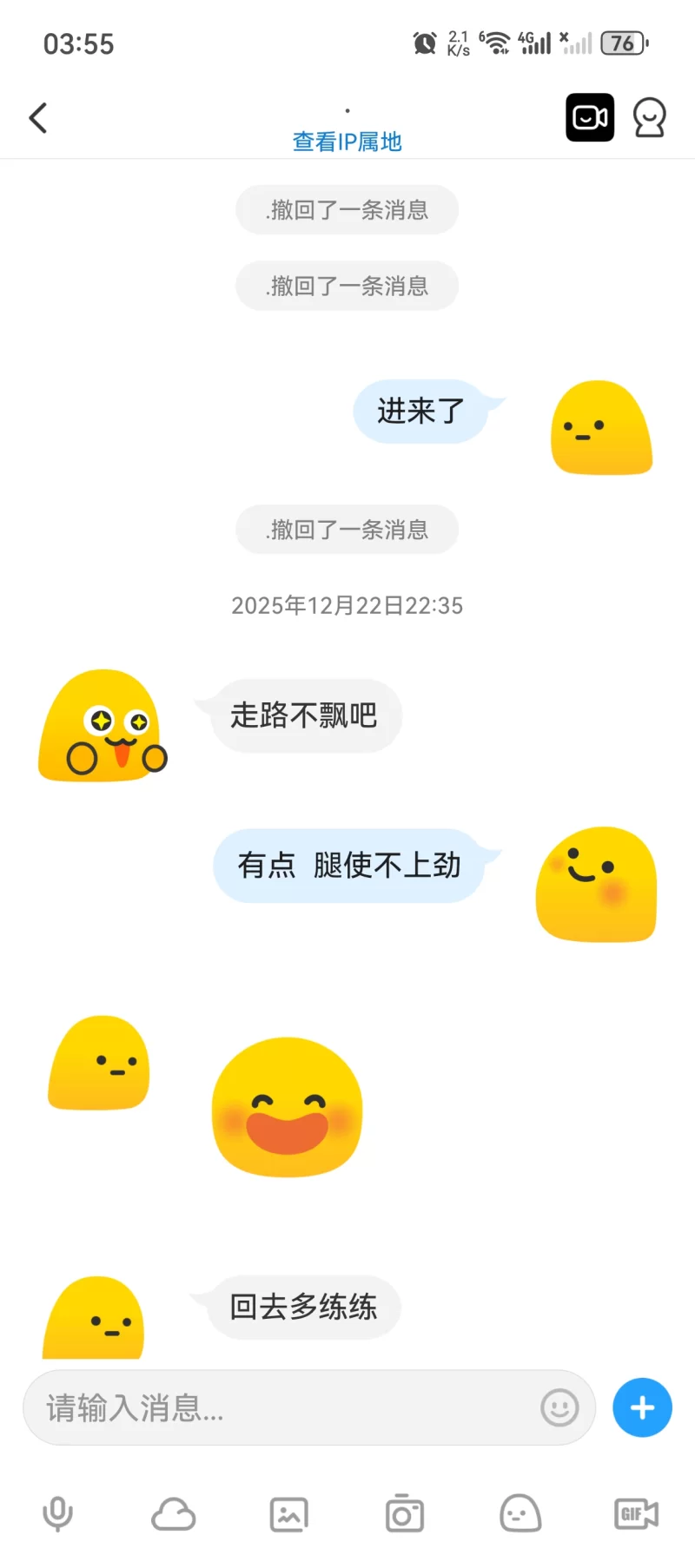Open the emoji picker in message field
Image resolution: width=695 pixels, height=1568 pixels.
coord(559,1407)
